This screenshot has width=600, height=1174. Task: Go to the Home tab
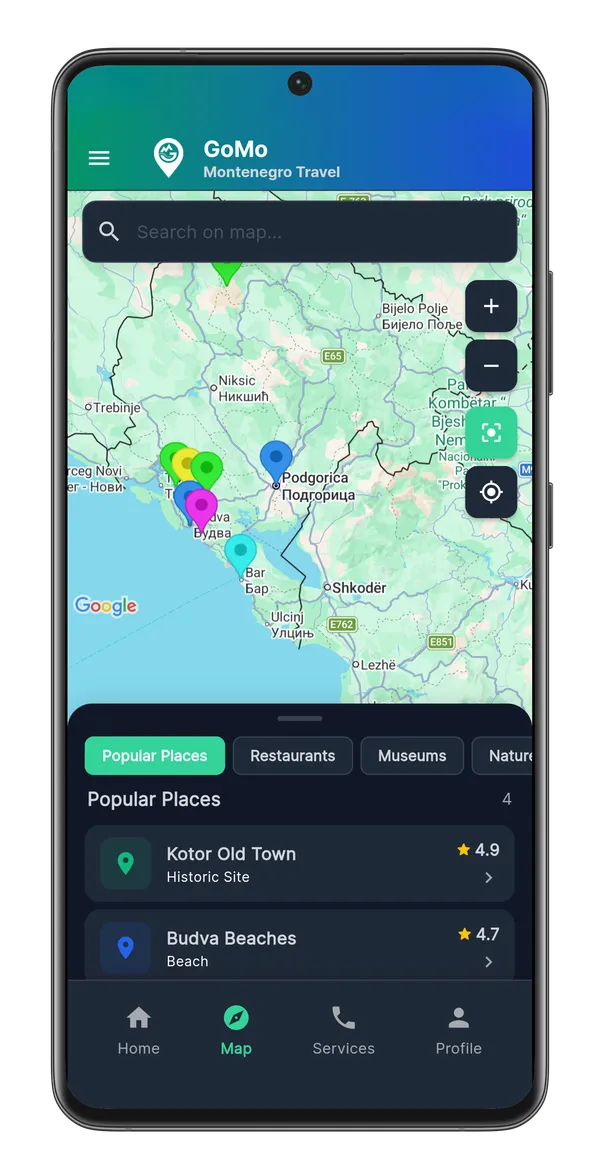click(x=139, y=1031)
